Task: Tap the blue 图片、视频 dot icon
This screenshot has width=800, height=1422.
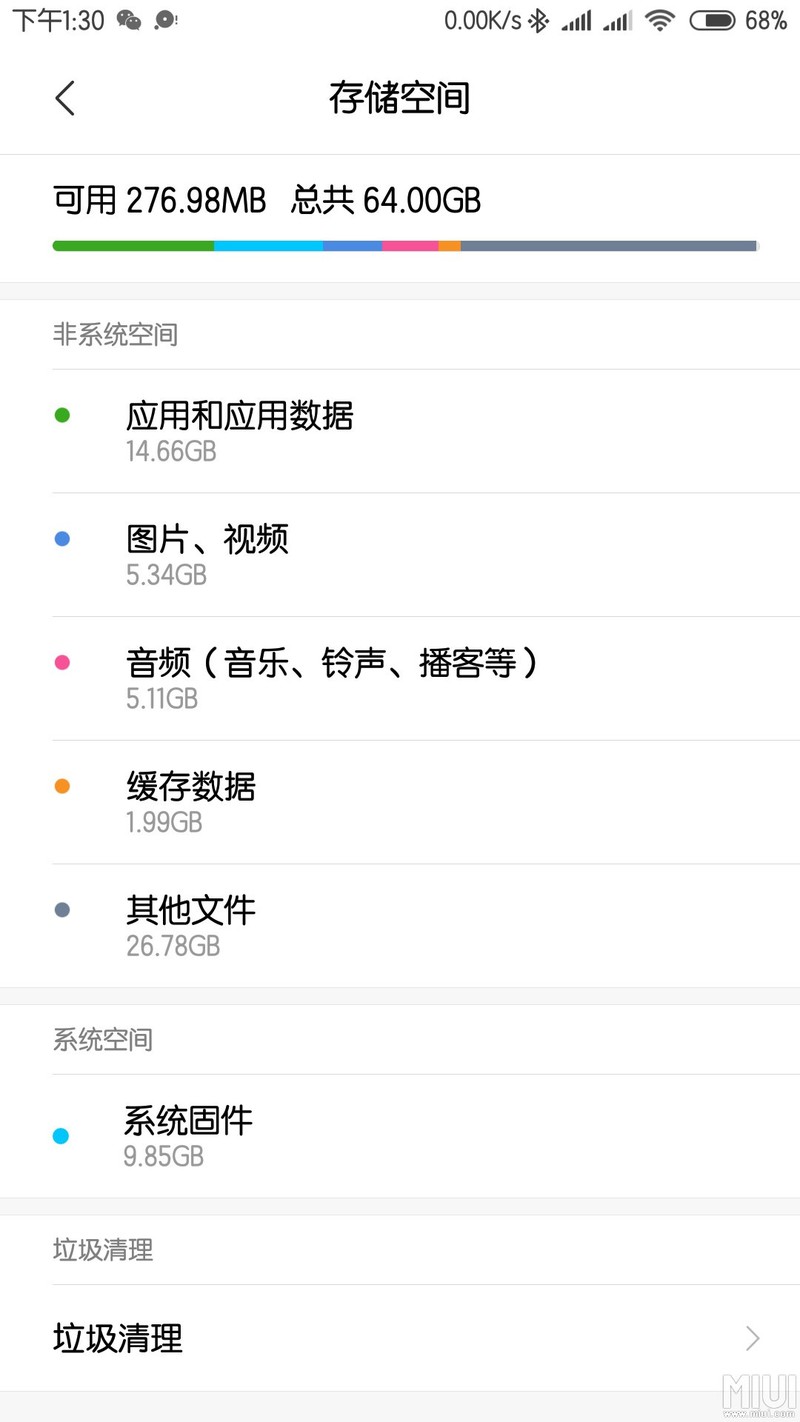Action: point(62,538)
